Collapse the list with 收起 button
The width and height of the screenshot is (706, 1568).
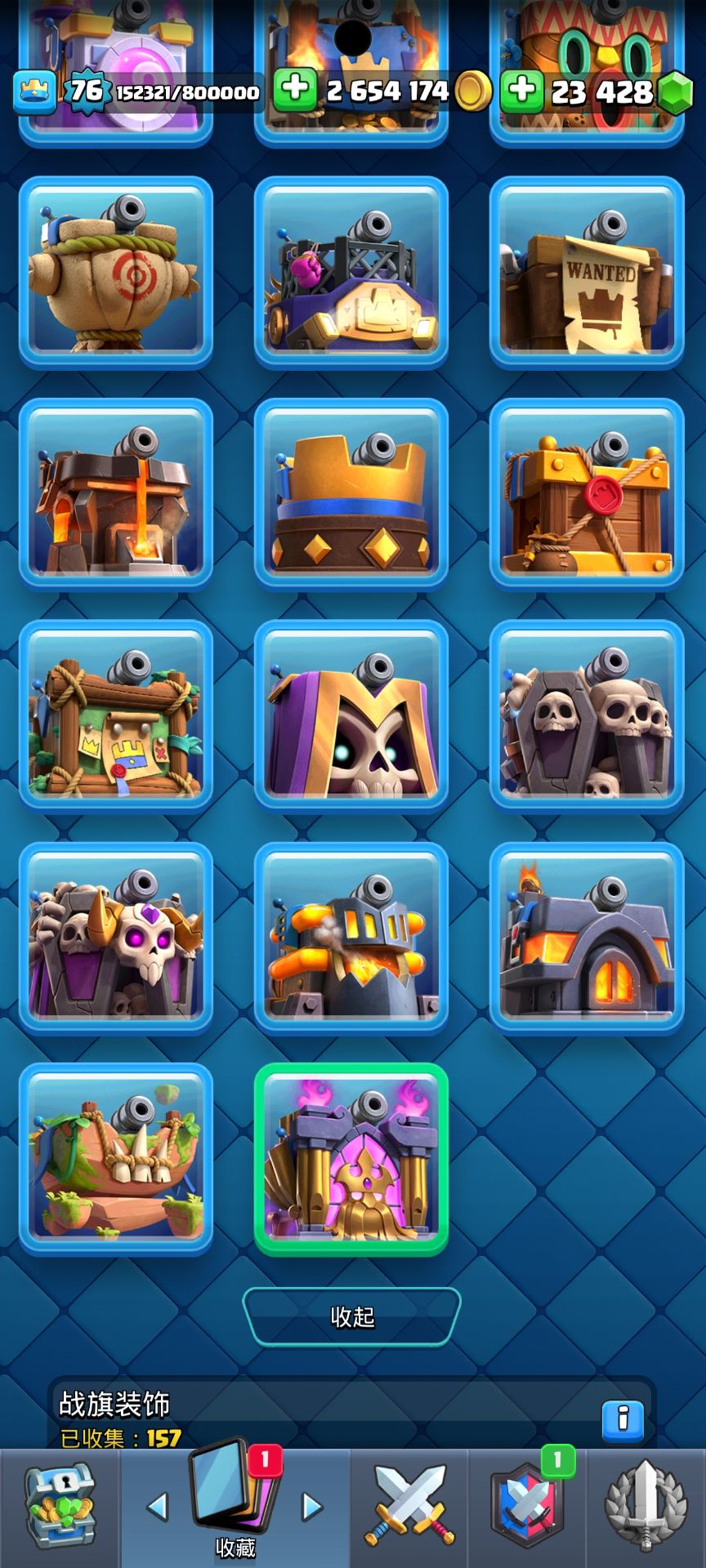click(352, 1316)
